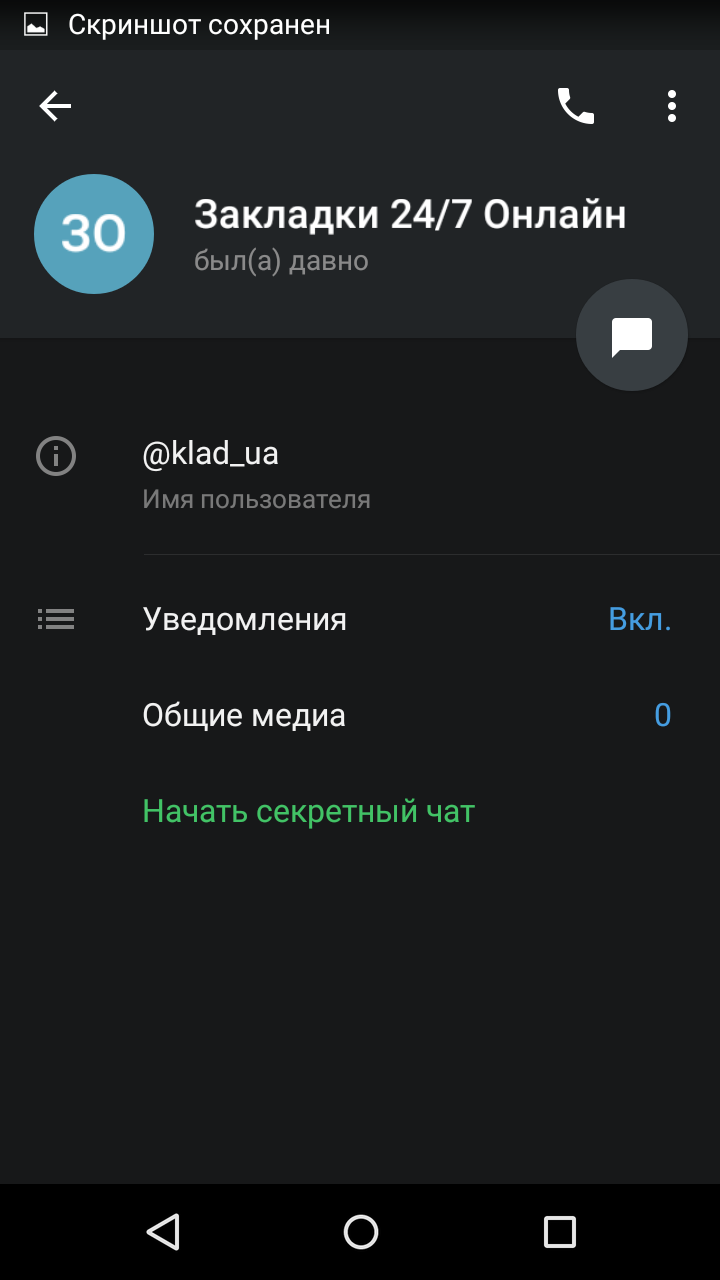Open the recent apps overview
The height and width of the screenshot is (1280, 720).
point(559,1231)
